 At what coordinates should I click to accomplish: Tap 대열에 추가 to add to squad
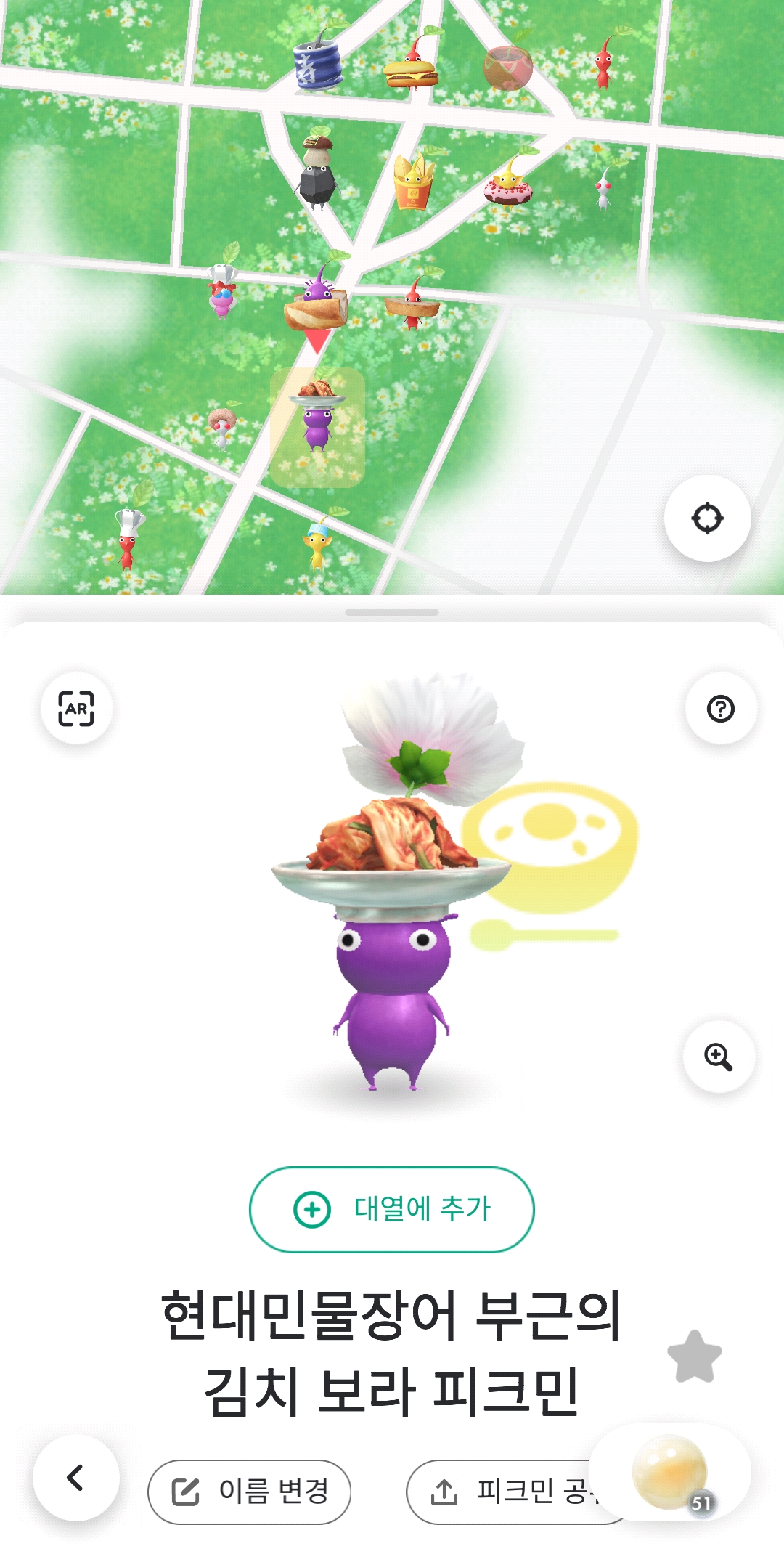pyautogui.click(x=392, y=1210)
